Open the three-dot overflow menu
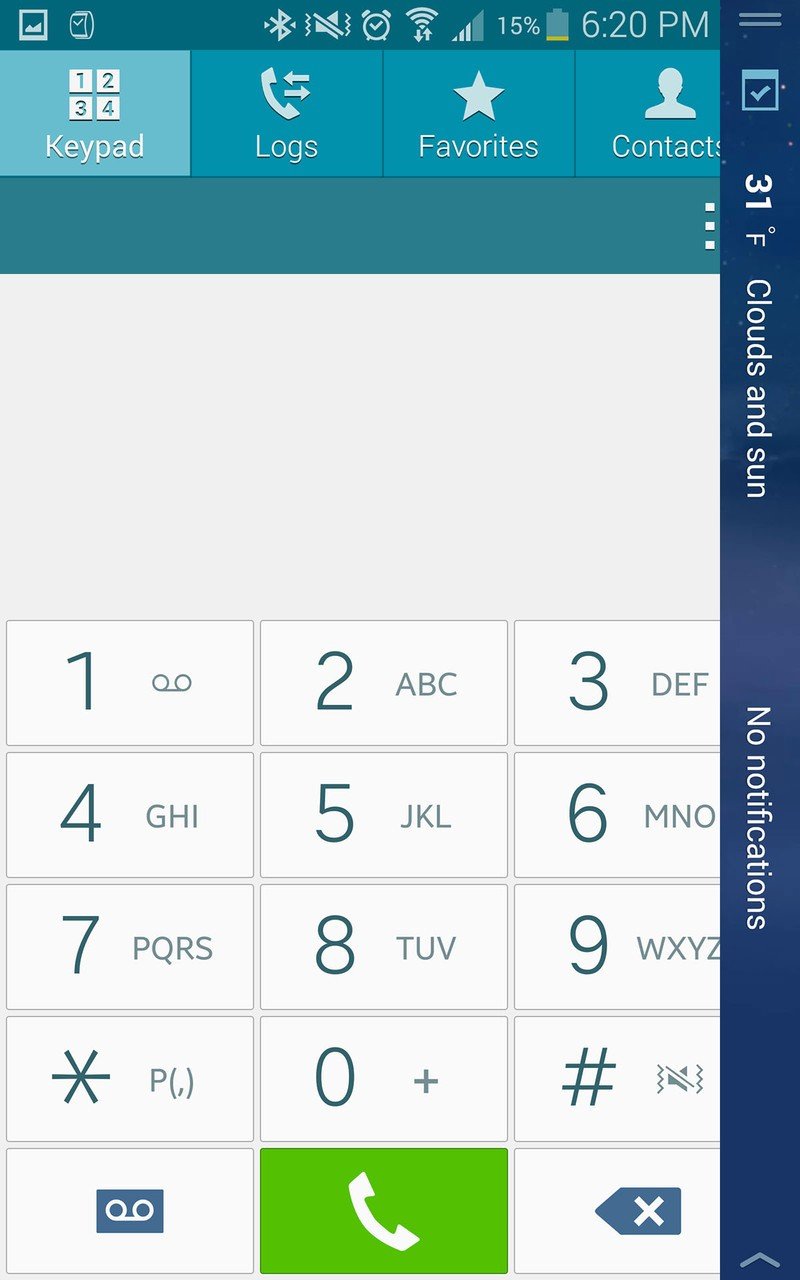The image size is (800, 1280). [x=708, y=226]
